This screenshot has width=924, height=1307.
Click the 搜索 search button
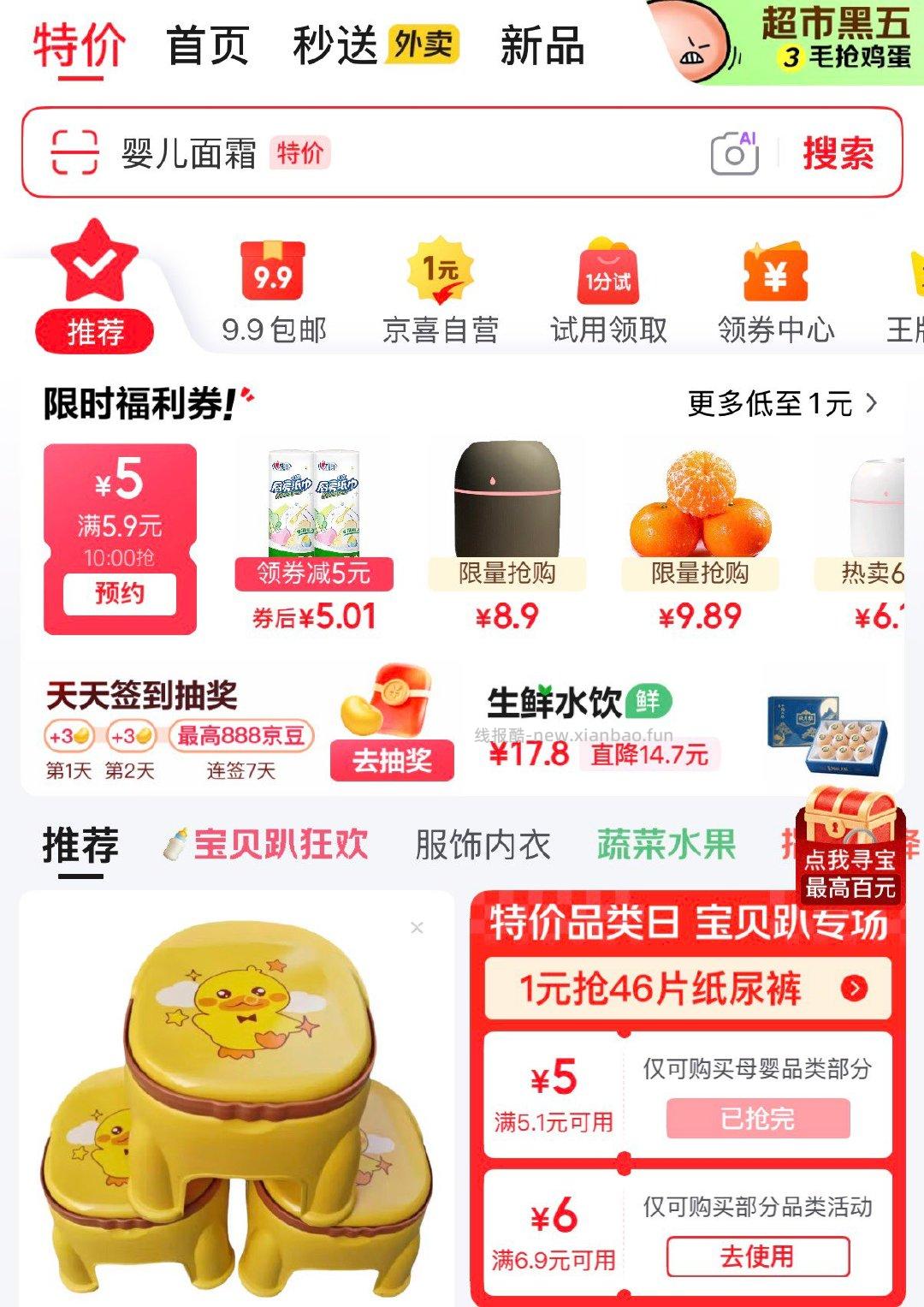838,155
